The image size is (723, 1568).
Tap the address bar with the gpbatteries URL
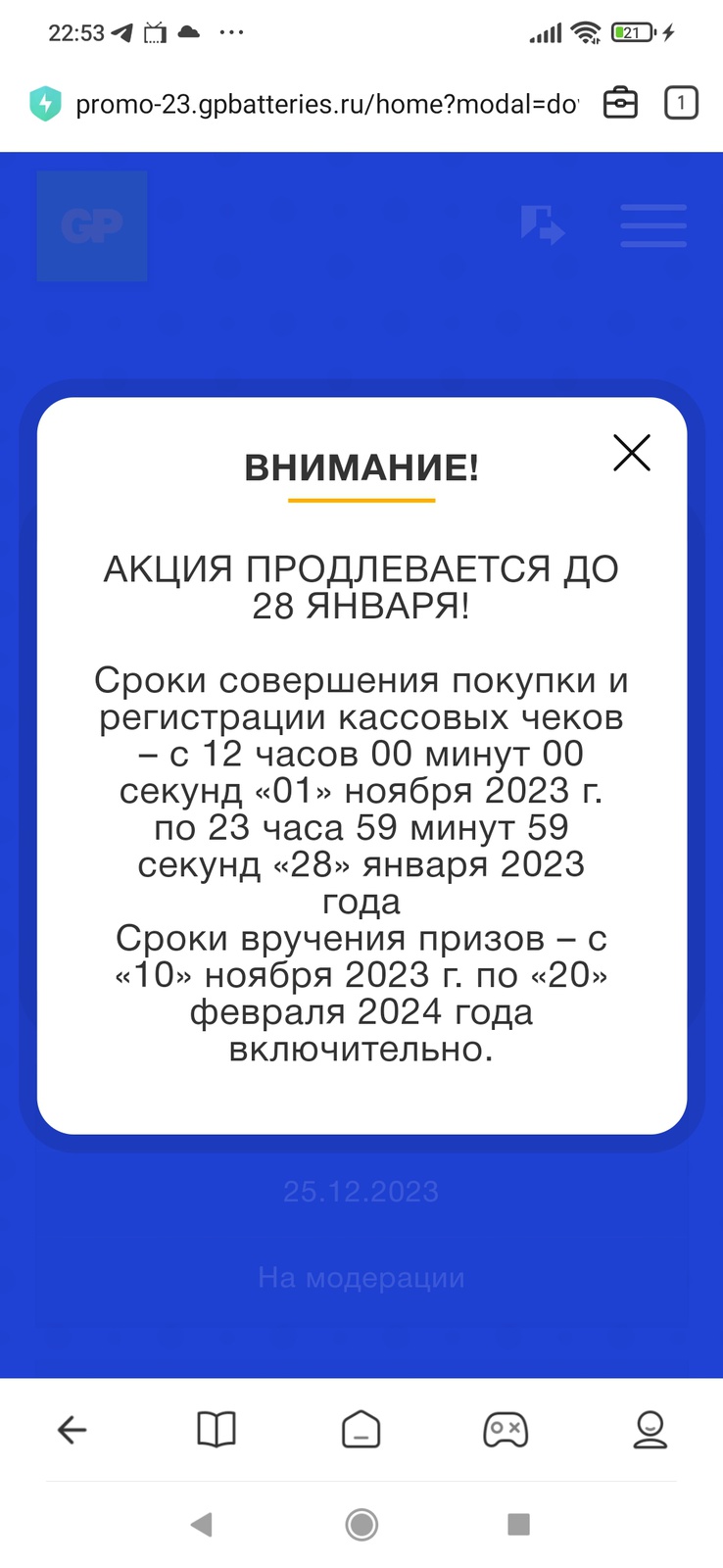(x=326, y=104)
